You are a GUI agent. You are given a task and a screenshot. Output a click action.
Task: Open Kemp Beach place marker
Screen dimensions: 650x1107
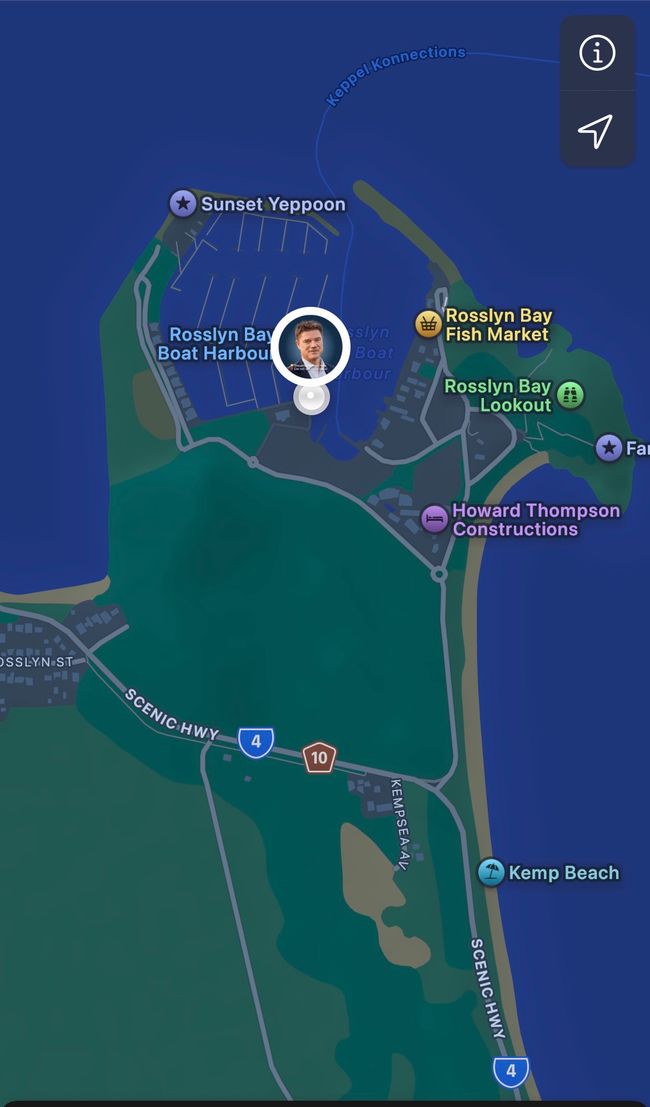491,872
